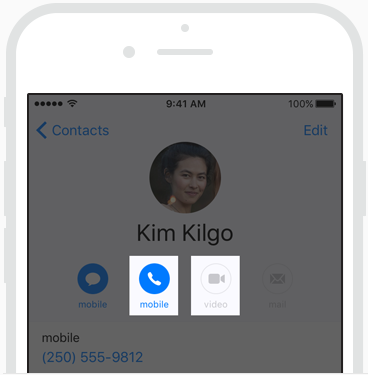Start a video call with Kim Kilgo

pyautogui.click(x=216, y=279)
